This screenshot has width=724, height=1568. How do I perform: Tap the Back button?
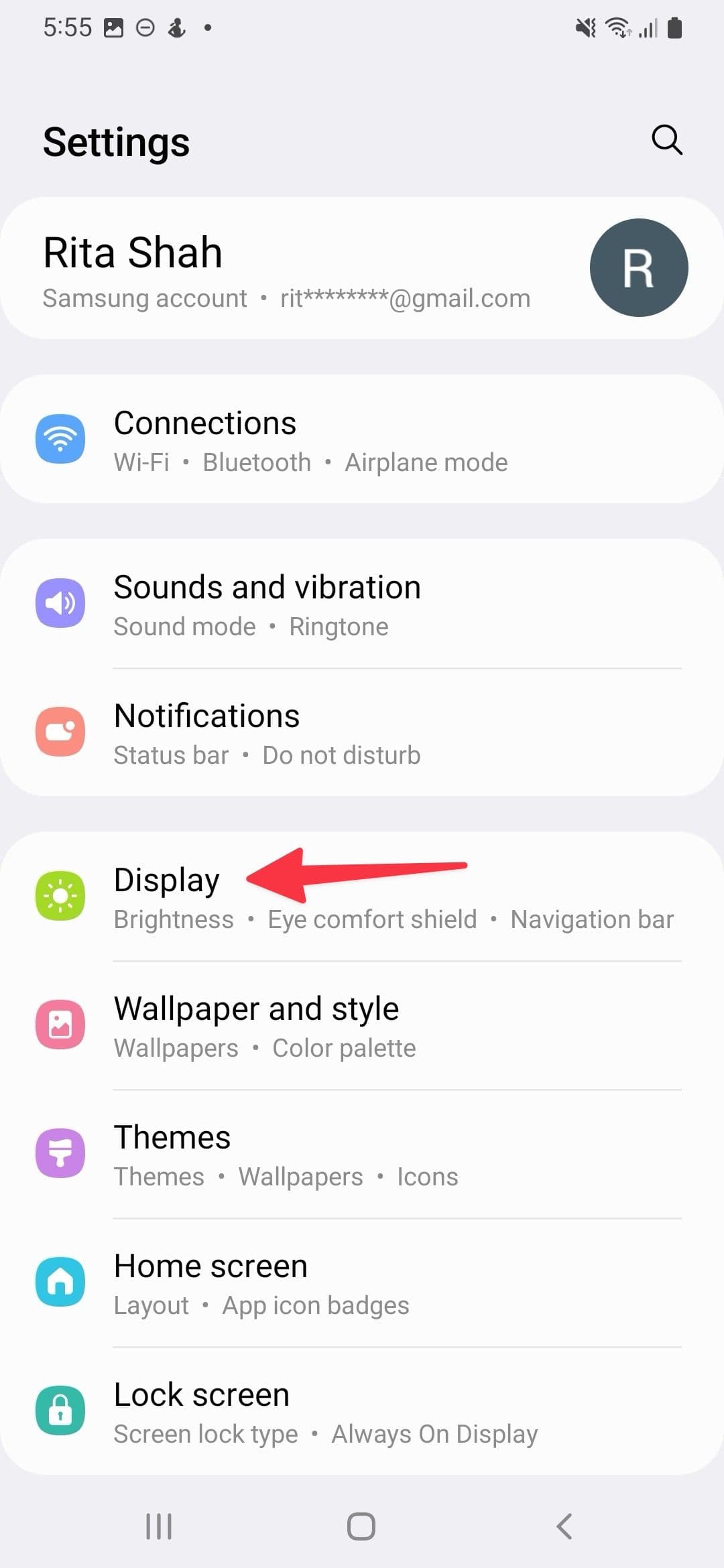(563, 1526)
